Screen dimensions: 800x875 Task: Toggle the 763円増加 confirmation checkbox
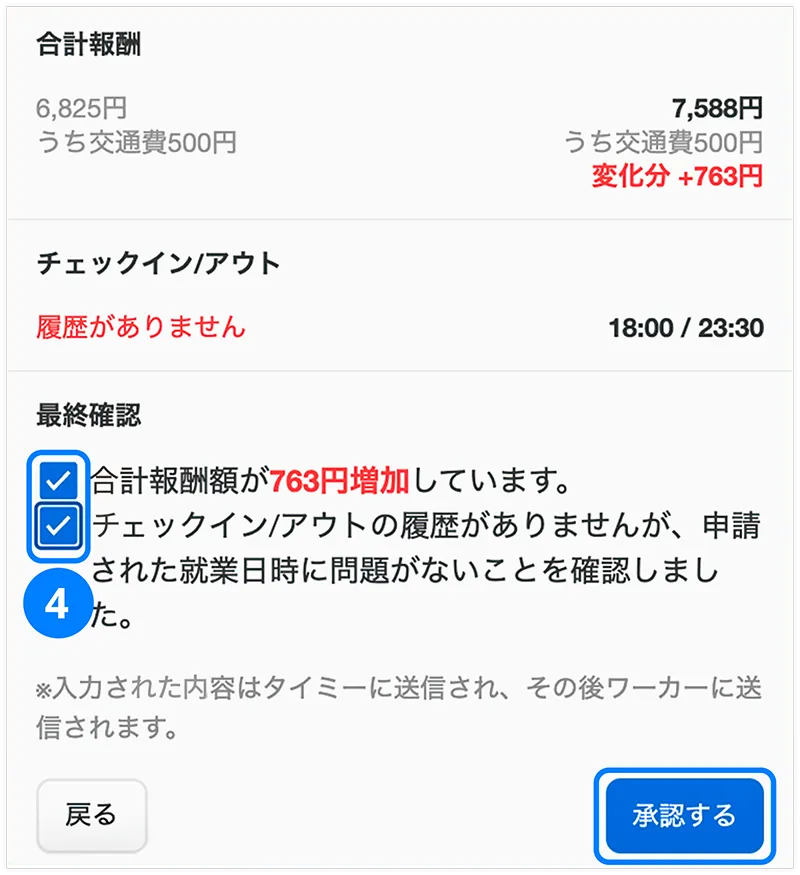click(61, 482)
